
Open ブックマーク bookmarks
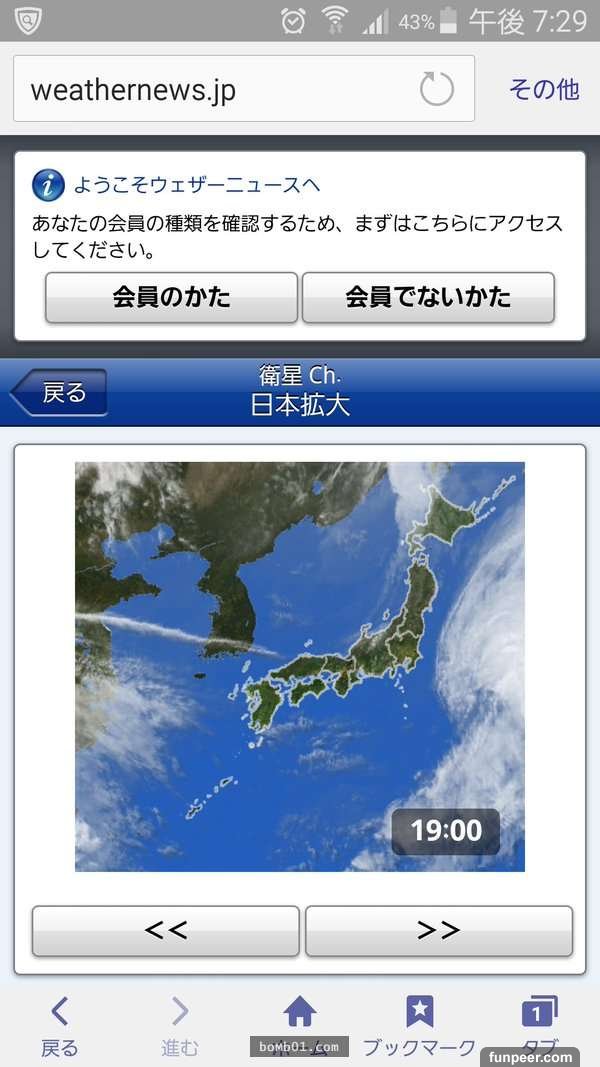(419, 1024)
